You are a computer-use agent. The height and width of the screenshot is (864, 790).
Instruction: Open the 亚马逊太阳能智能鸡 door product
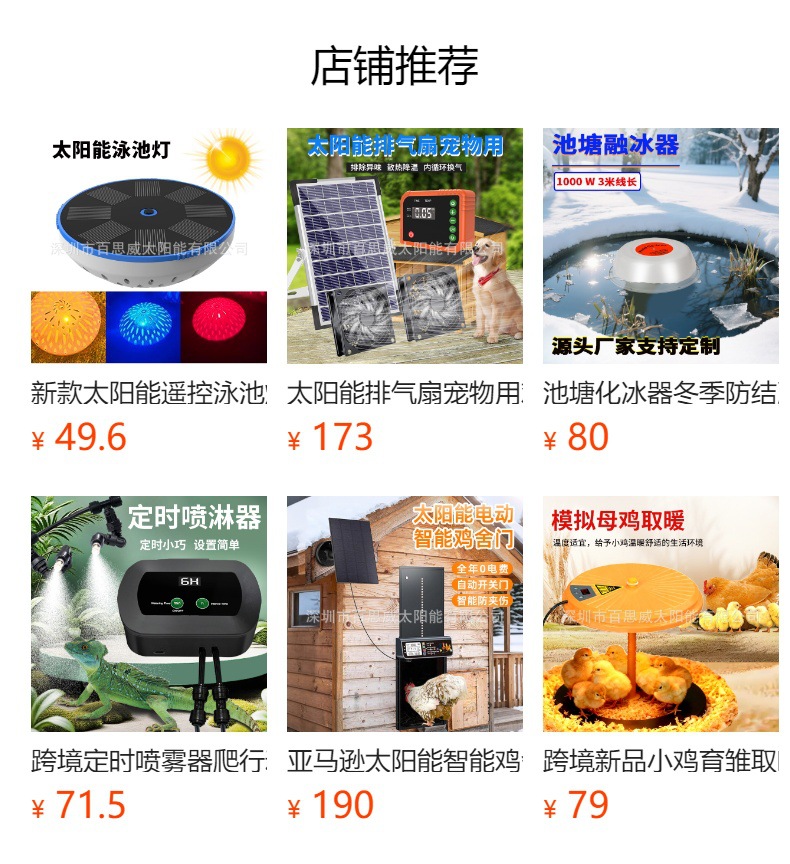pyautogui.click(x=405, y=659)
